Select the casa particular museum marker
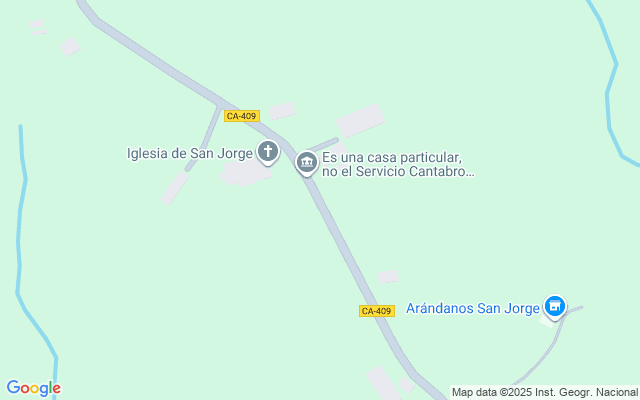The height and width of the screenshot is (400, 640). tap(306, 163)
